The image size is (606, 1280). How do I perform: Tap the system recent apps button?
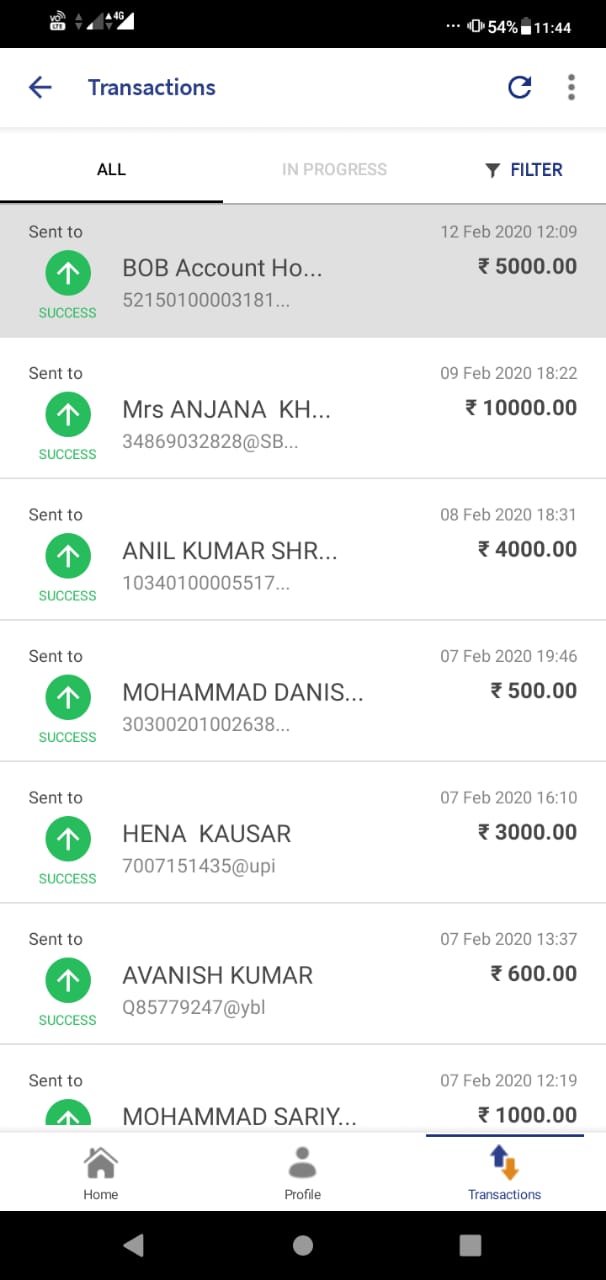[x=470, y=1245]
